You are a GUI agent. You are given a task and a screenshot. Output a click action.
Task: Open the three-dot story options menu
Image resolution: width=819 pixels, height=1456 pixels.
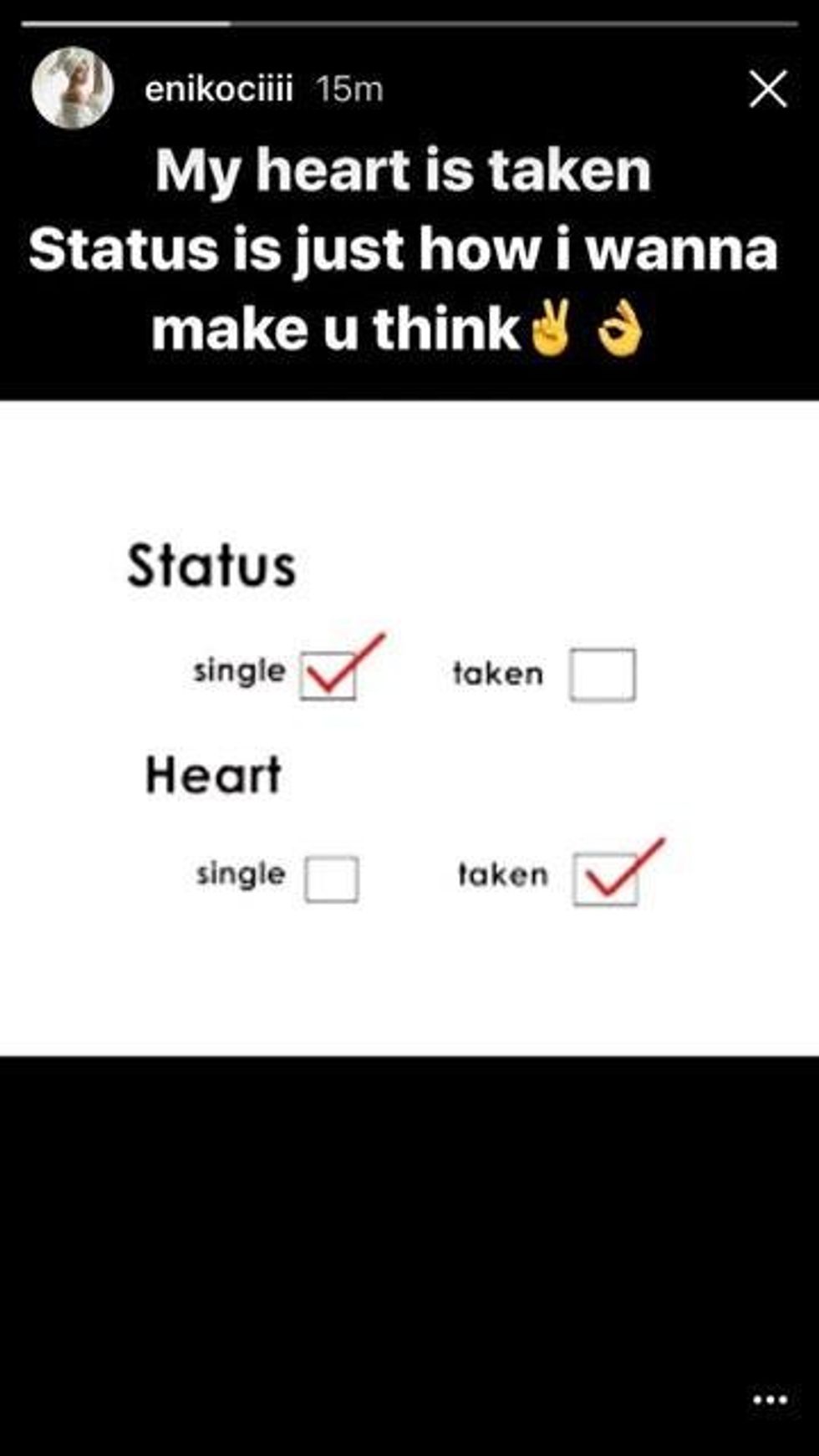[x=770, y=1399]
